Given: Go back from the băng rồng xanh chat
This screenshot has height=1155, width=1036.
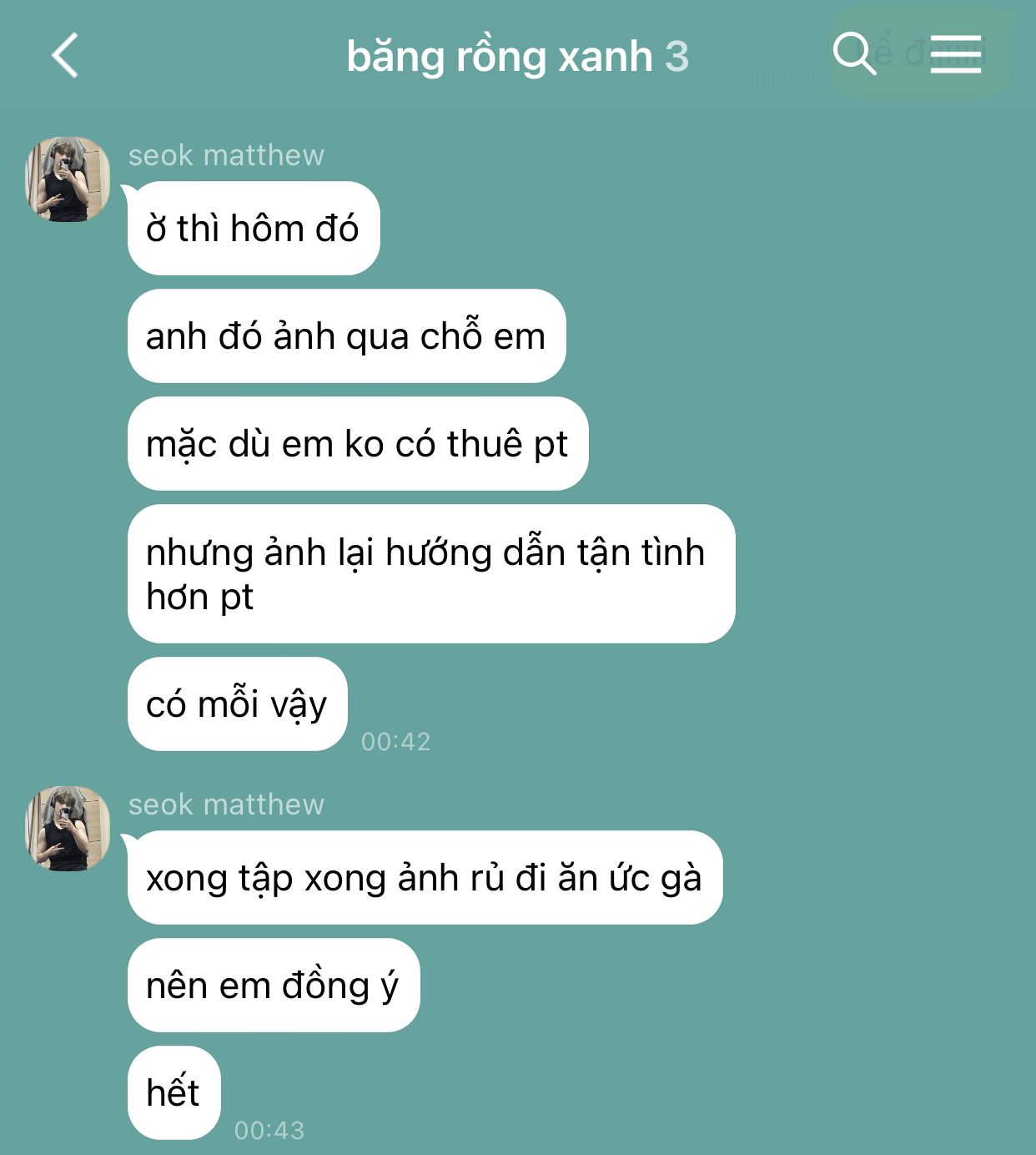Looking at the screenshot, I should pos(65,56).
